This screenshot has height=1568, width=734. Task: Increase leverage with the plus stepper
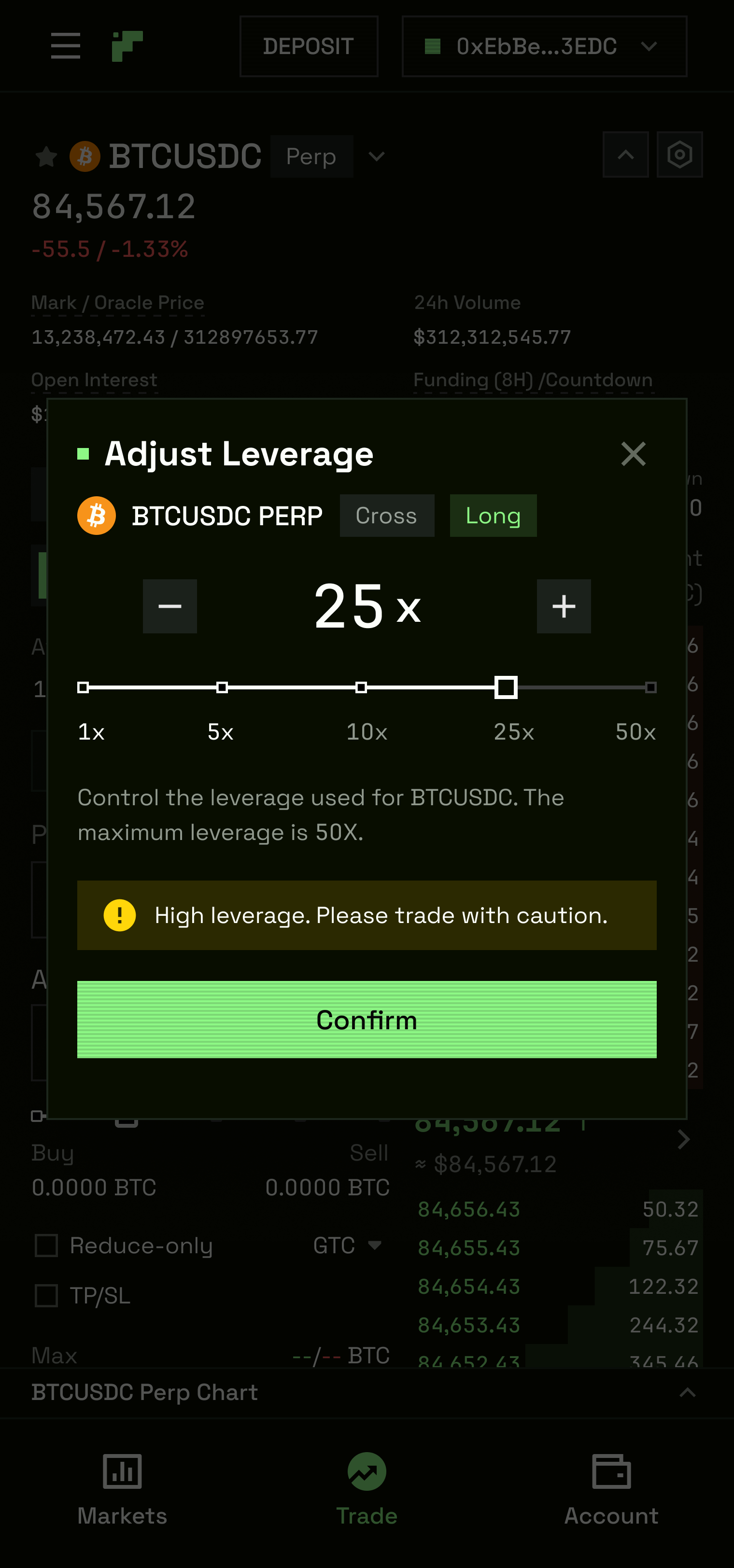[563, 606]
